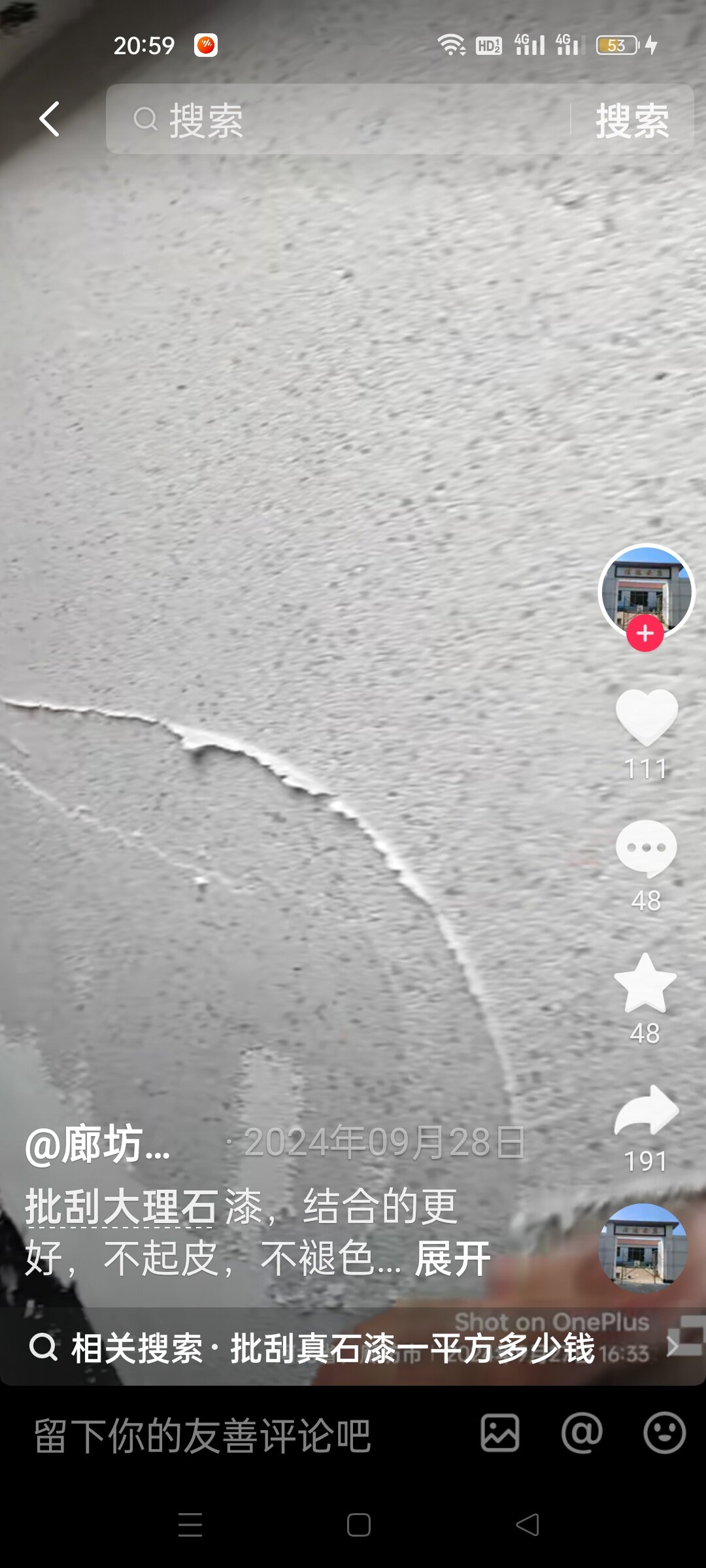Tap the 搜索 button beside the search box
The width and height of the screenshot is (706, 1568).
631,121
